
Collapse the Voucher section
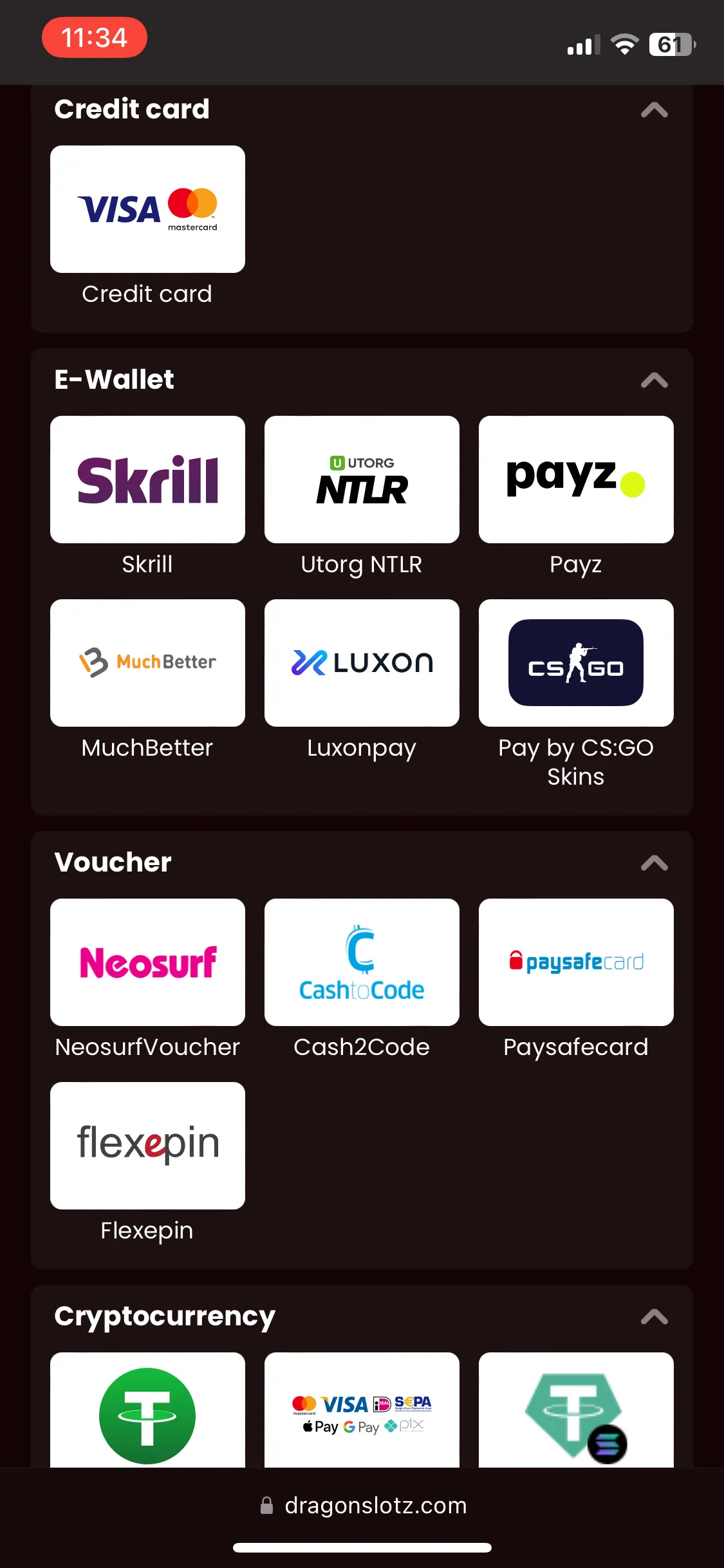click(654, 863)
